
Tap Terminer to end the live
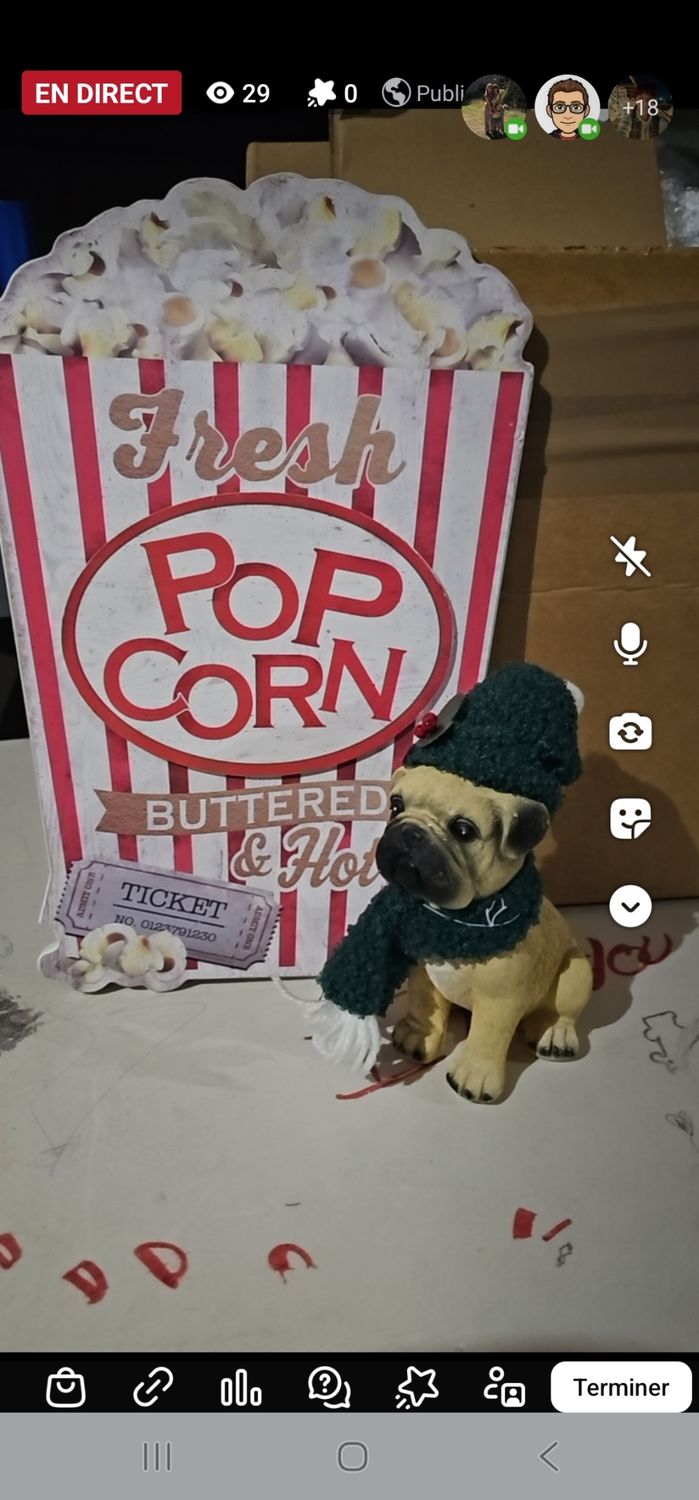coord(621,1387)
